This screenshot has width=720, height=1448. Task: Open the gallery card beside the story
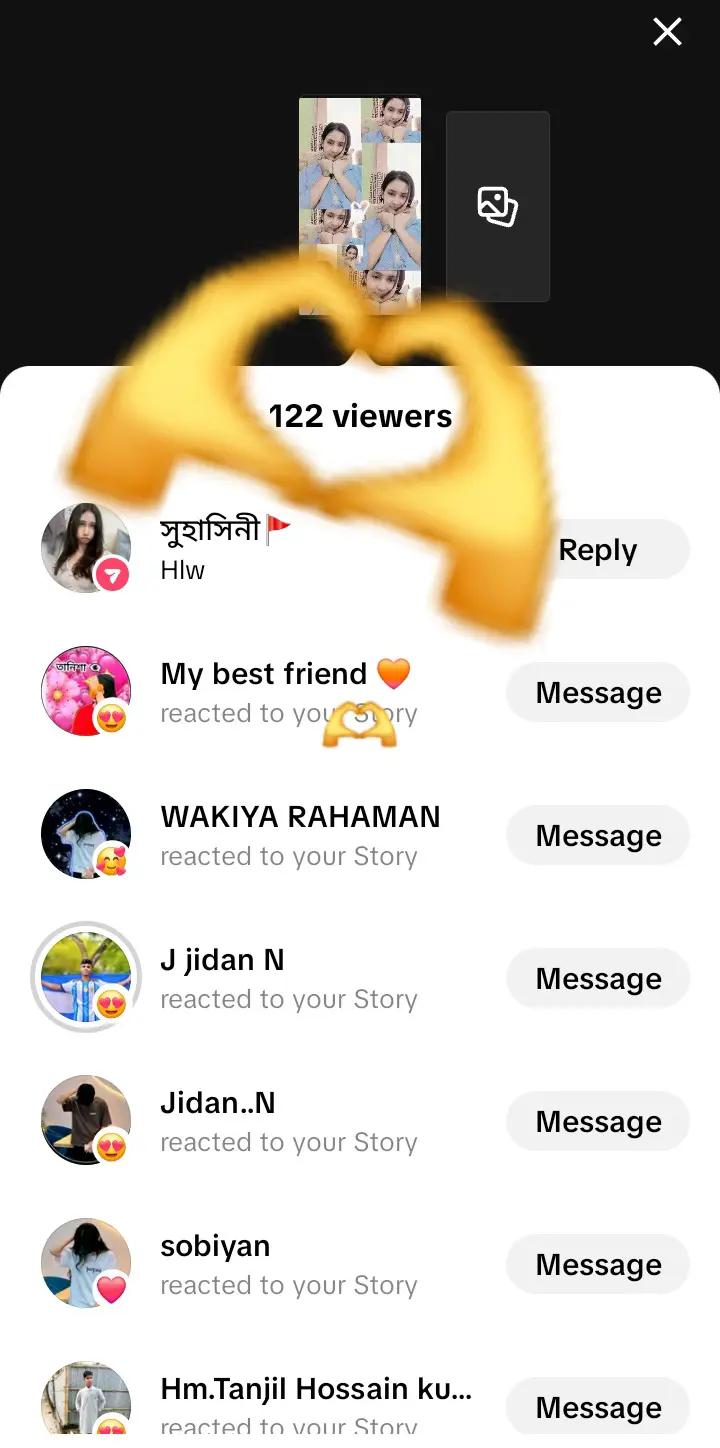coord(498,206)
